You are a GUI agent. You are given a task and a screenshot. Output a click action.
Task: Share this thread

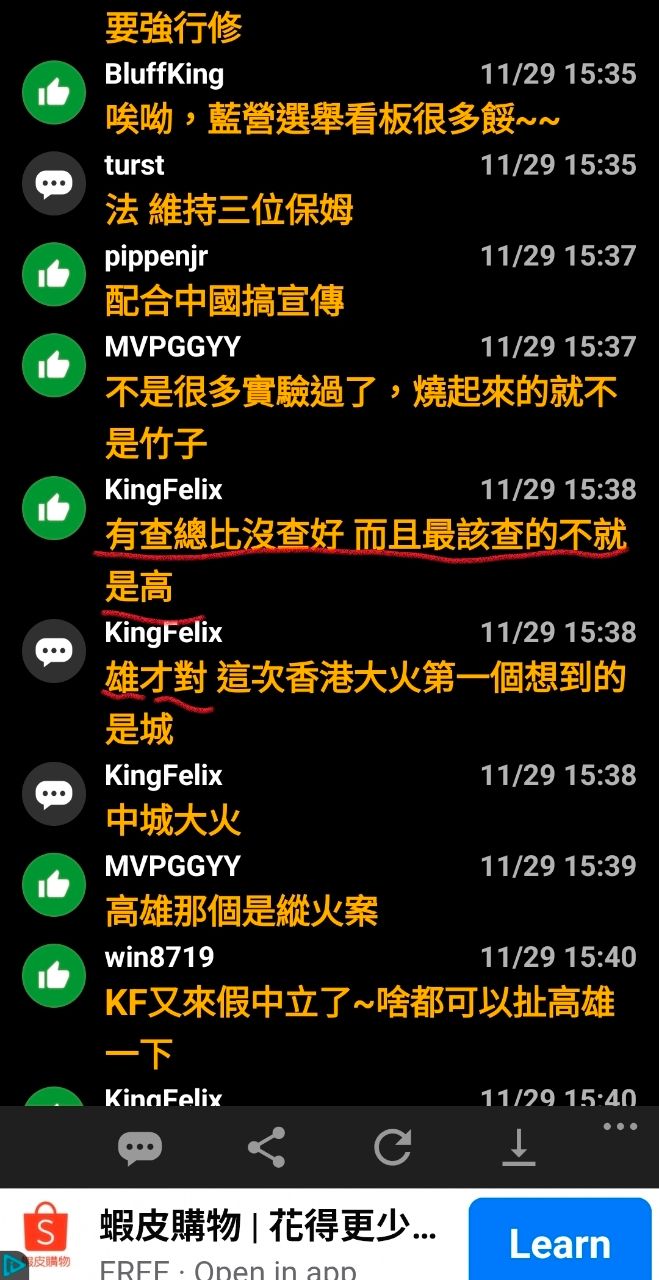[x=266, y=1148]
